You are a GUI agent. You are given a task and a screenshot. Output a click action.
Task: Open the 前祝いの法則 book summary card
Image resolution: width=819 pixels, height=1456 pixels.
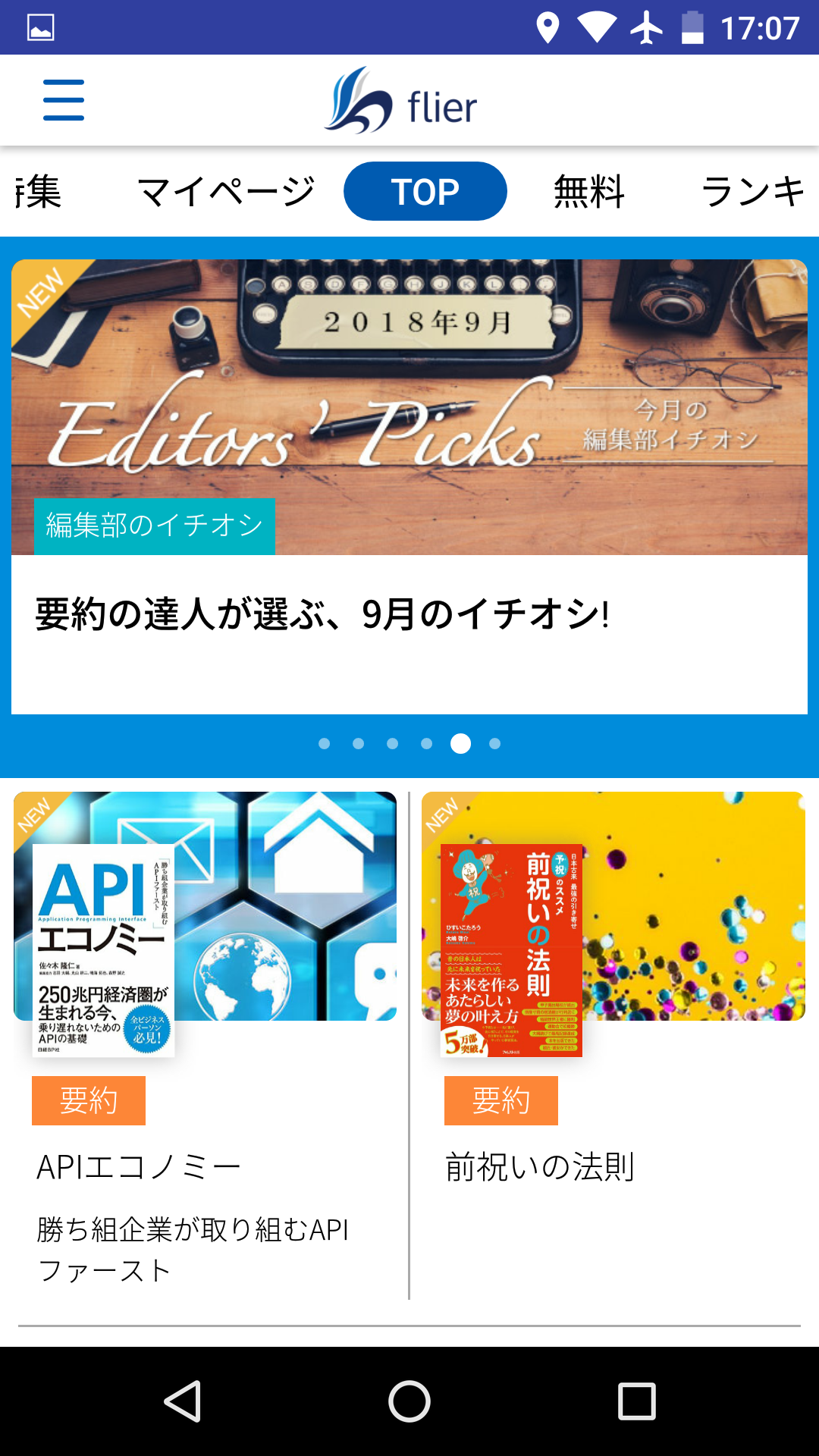(x=613, y=1046)
